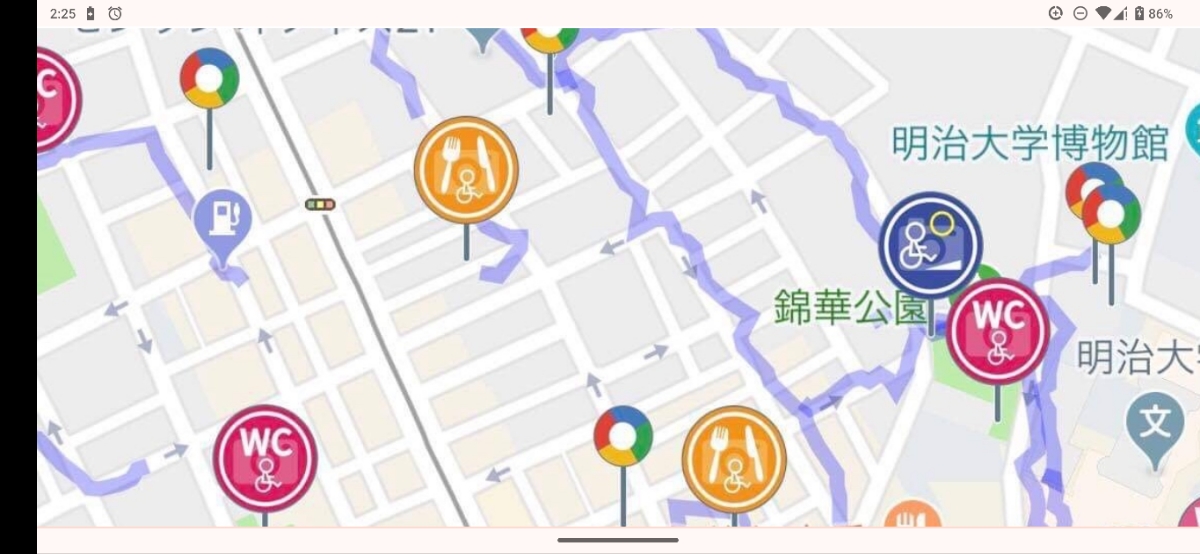The height and width of the screenshot is (554, 1200).
Task: Open the accessible restaurant marker near the traffic light
Action: click(466, 170)
